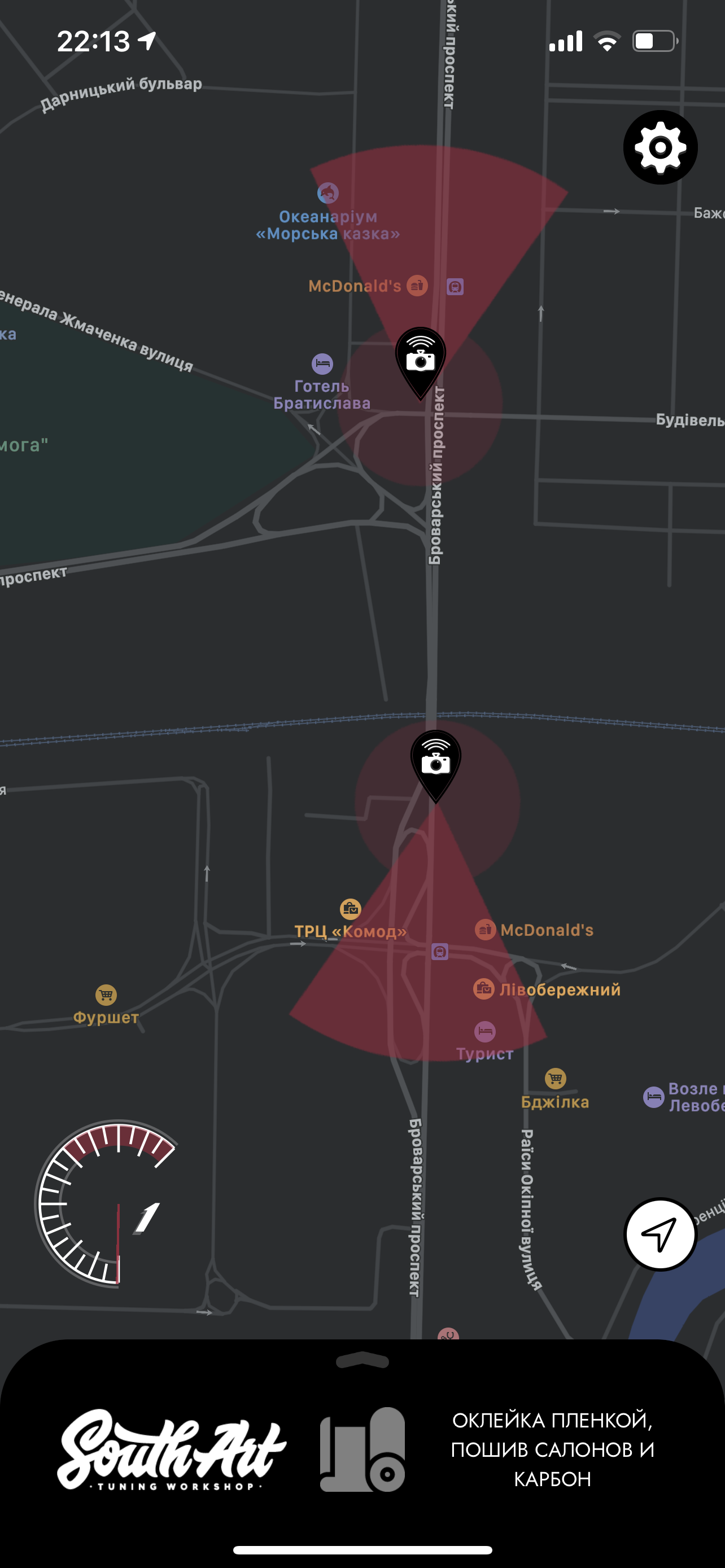Select Океанаріум «Морська казка» on map
Image resolution: width=725 pixels, height=1568 pixels.
point(327,194)
